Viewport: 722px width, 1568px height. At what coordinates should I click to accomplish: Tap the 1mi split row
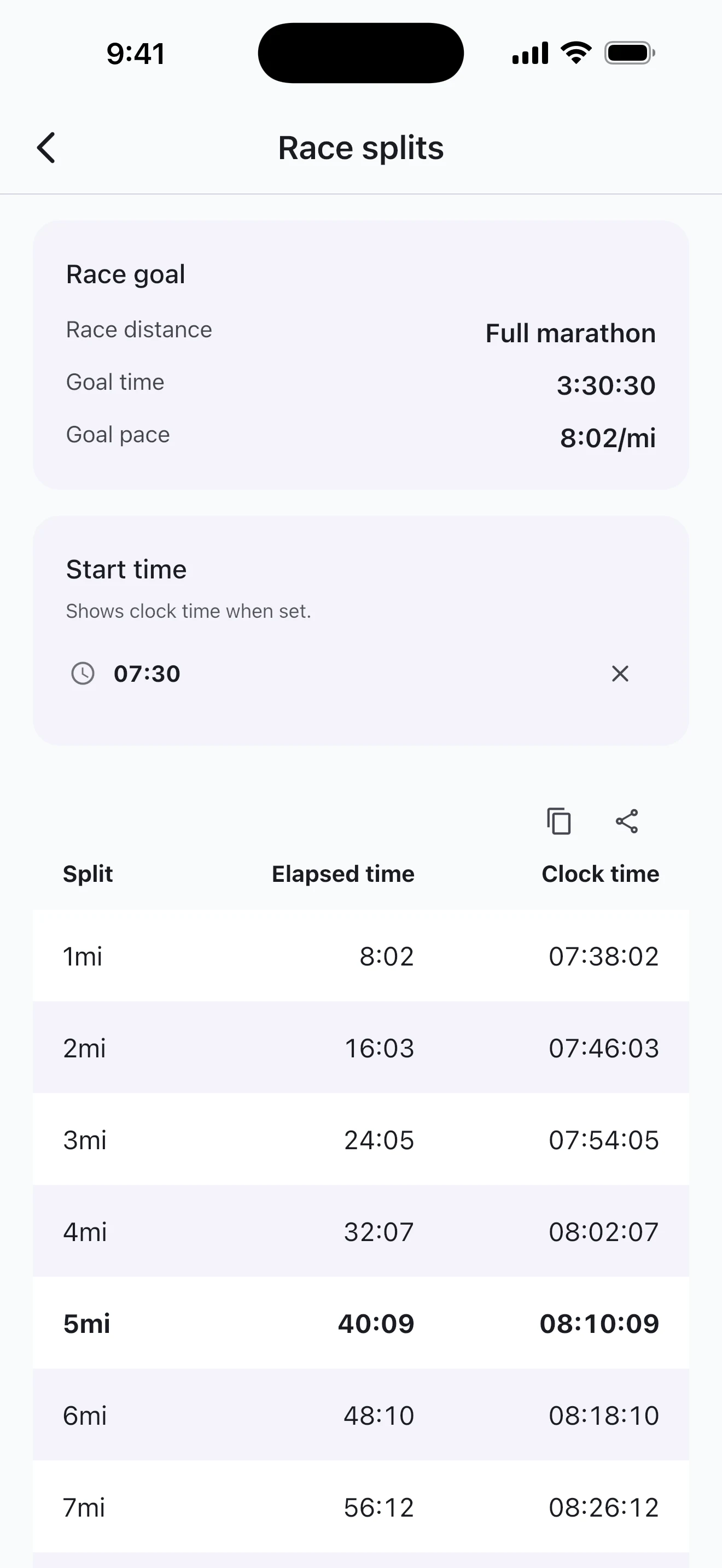(x=361, y=956)
